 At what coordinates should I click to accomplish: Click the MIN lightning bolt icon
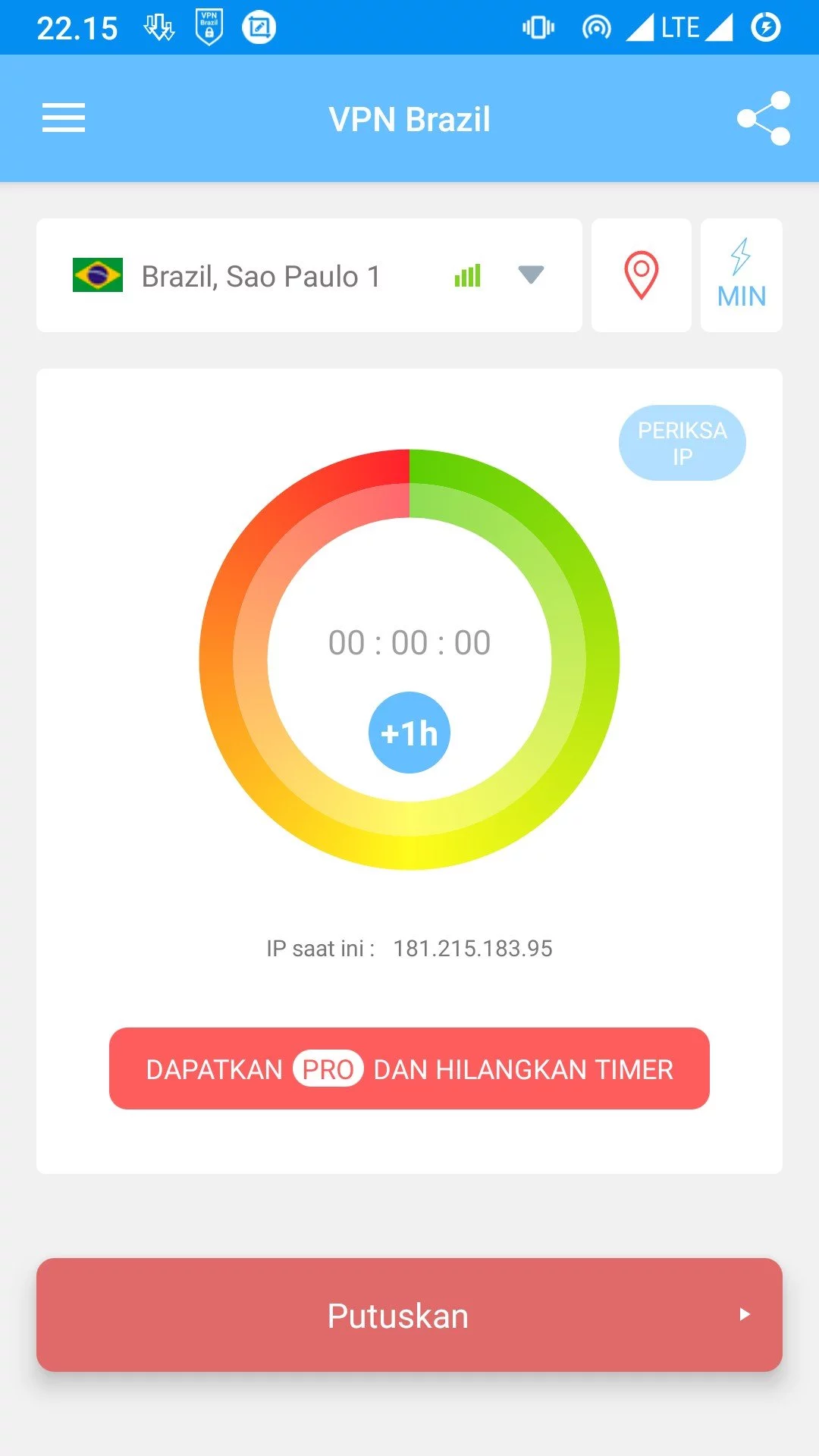[742, 275]
